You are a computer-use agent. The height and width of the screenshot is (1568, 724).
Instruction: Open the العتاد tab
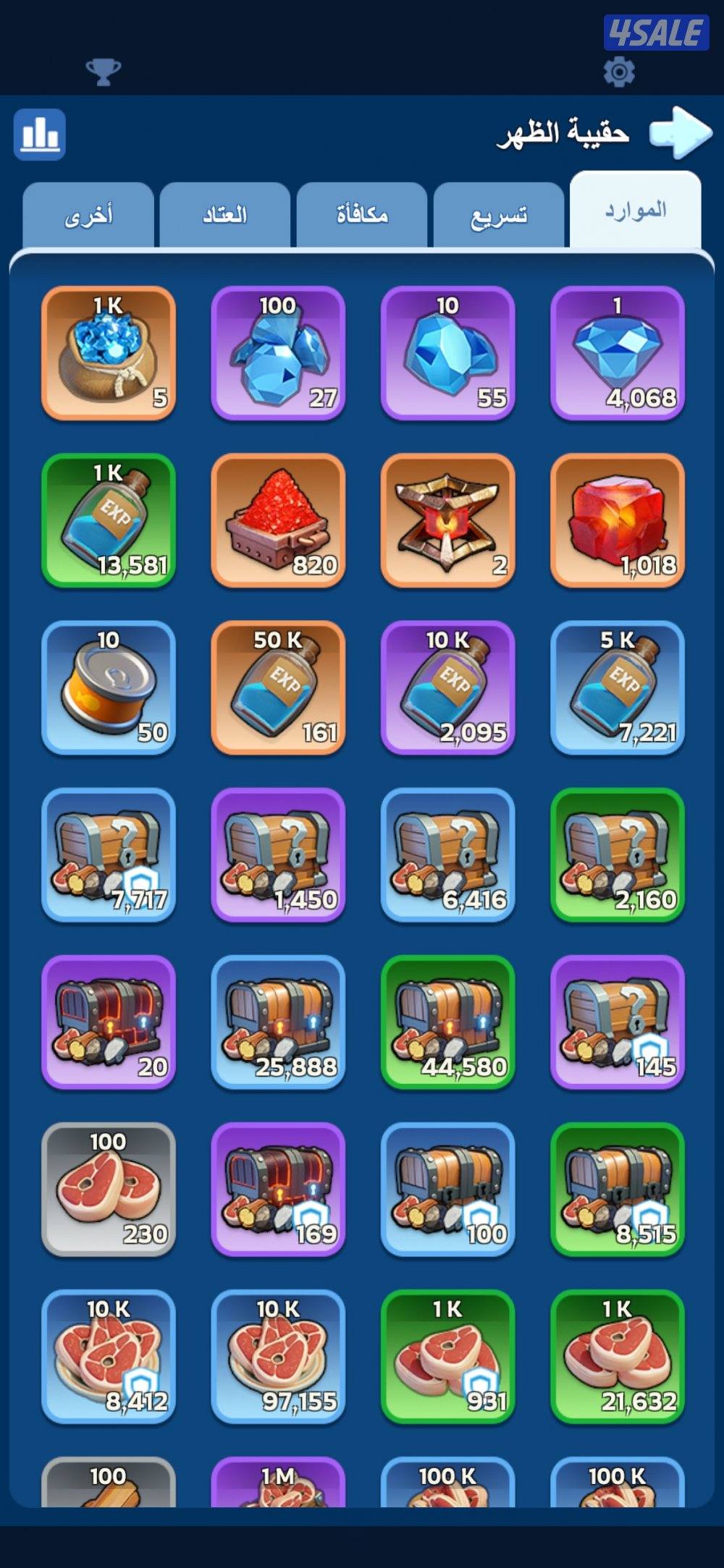[225, 216]
